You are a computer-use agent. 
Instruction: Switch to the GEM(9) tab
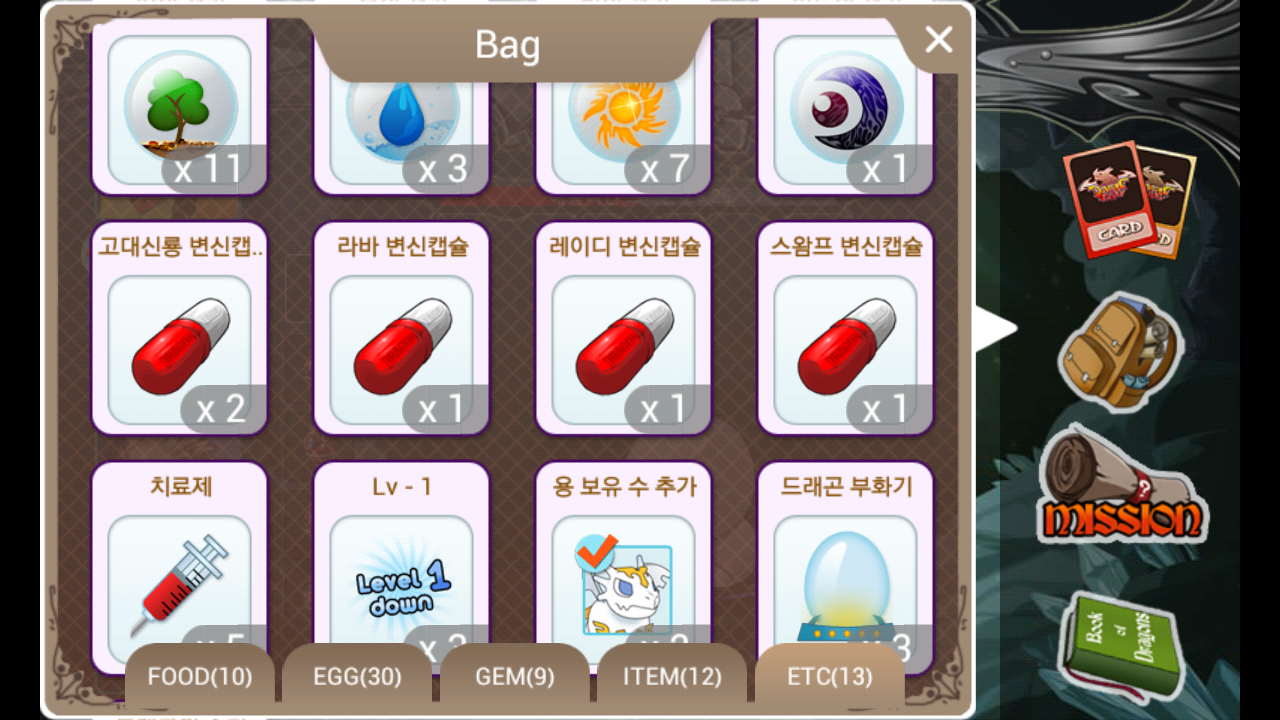(514, 677)
